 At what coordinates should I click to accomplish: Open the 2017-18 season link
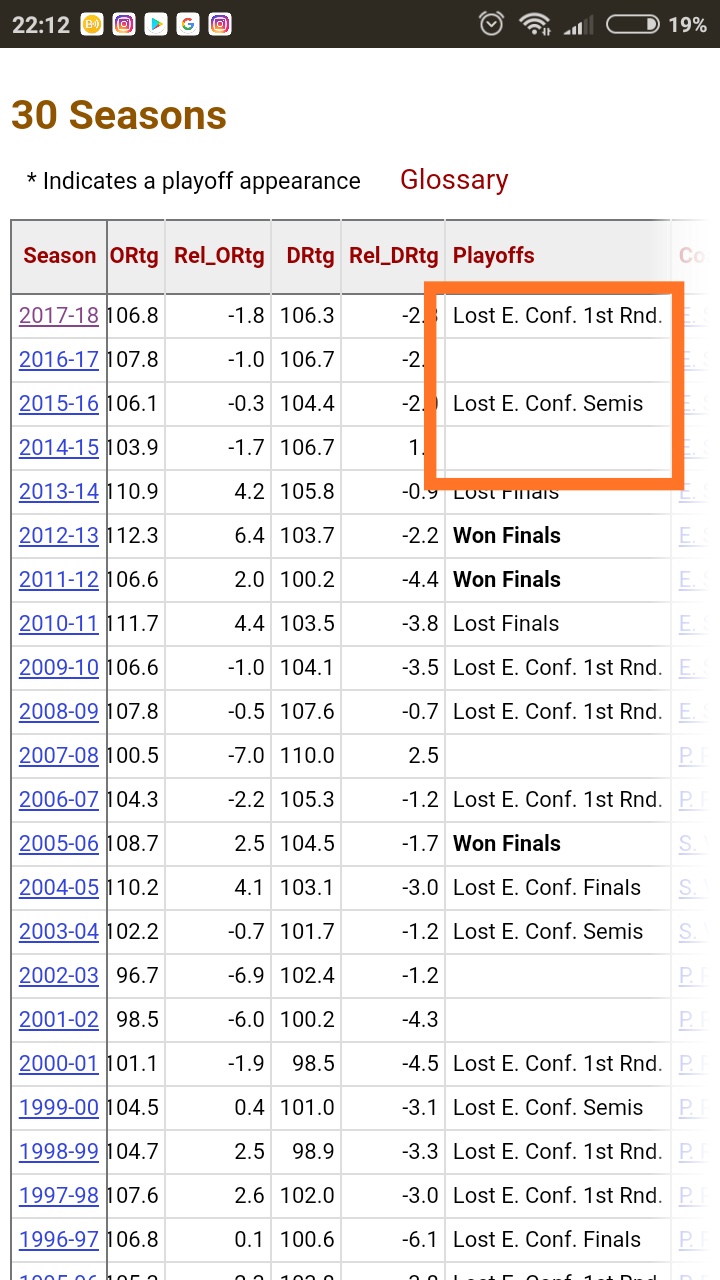(x=59, y=316)
